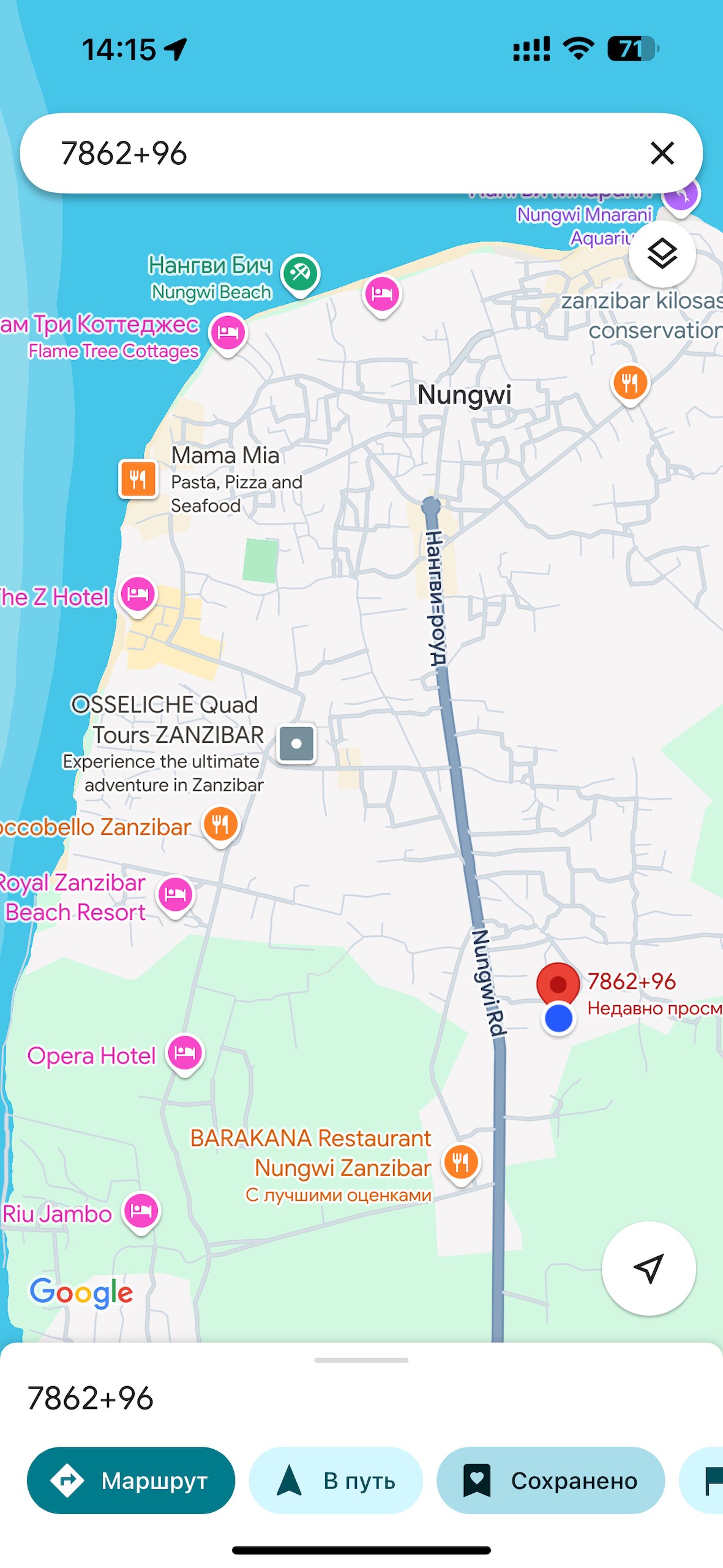723x1568 pixels.
Task: Center the map on my location
Action: coord(648,1268)
